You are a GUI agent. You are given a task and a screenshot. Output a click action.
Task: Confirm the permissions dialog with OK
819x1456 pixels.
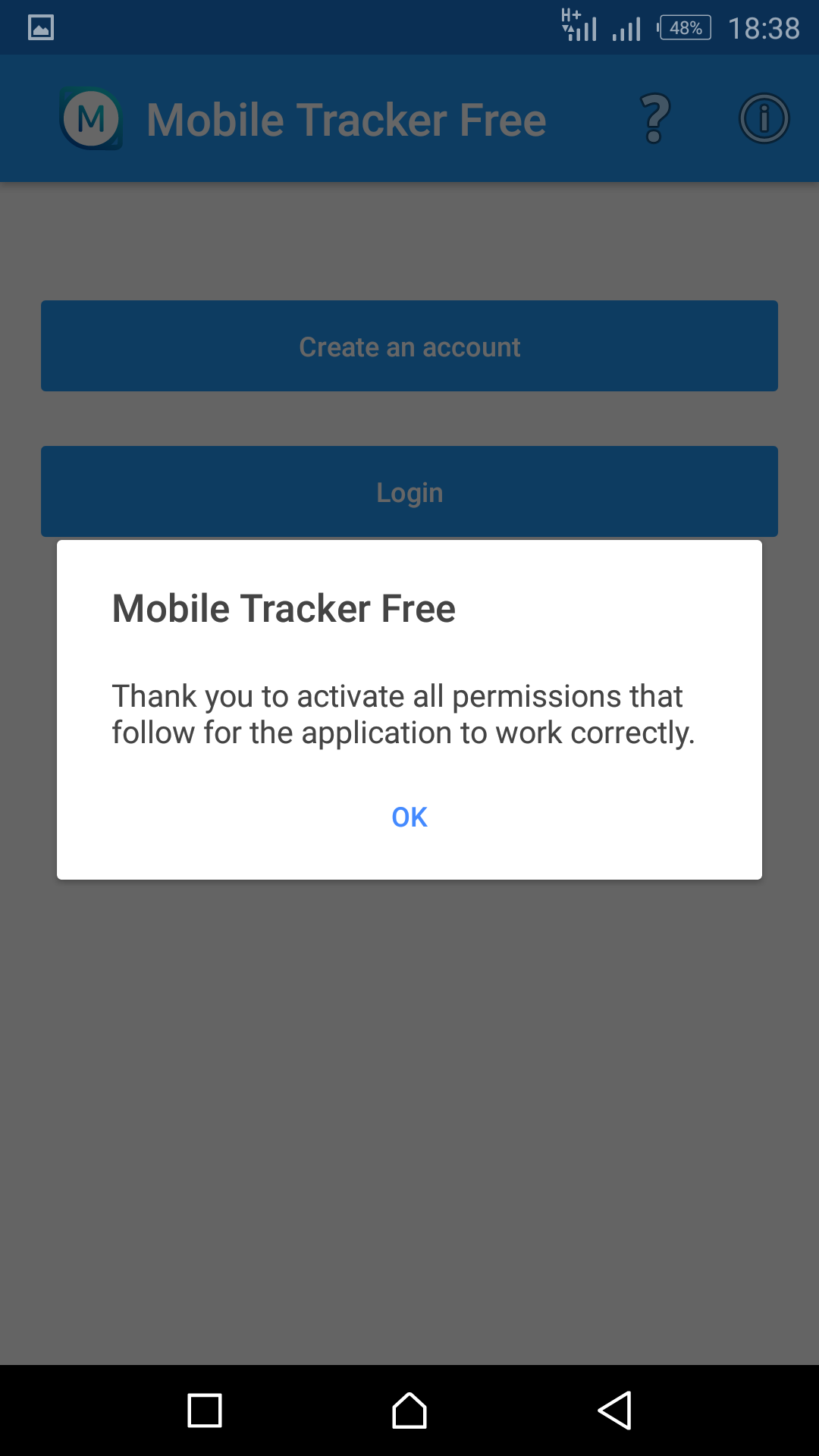(x=409, y=817)
